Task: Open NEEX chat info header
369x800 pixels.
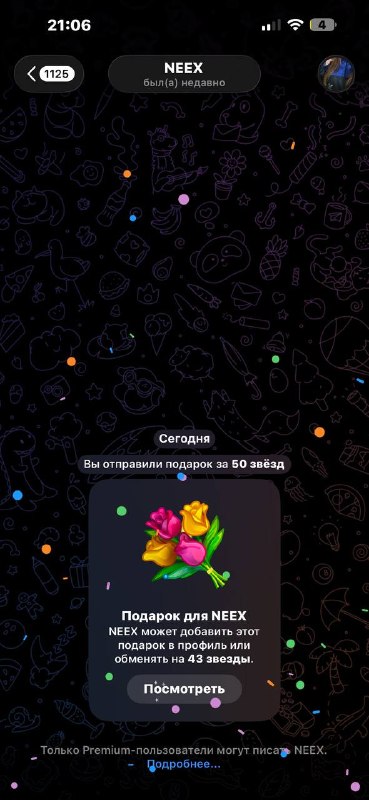Action: coord(184,74)
